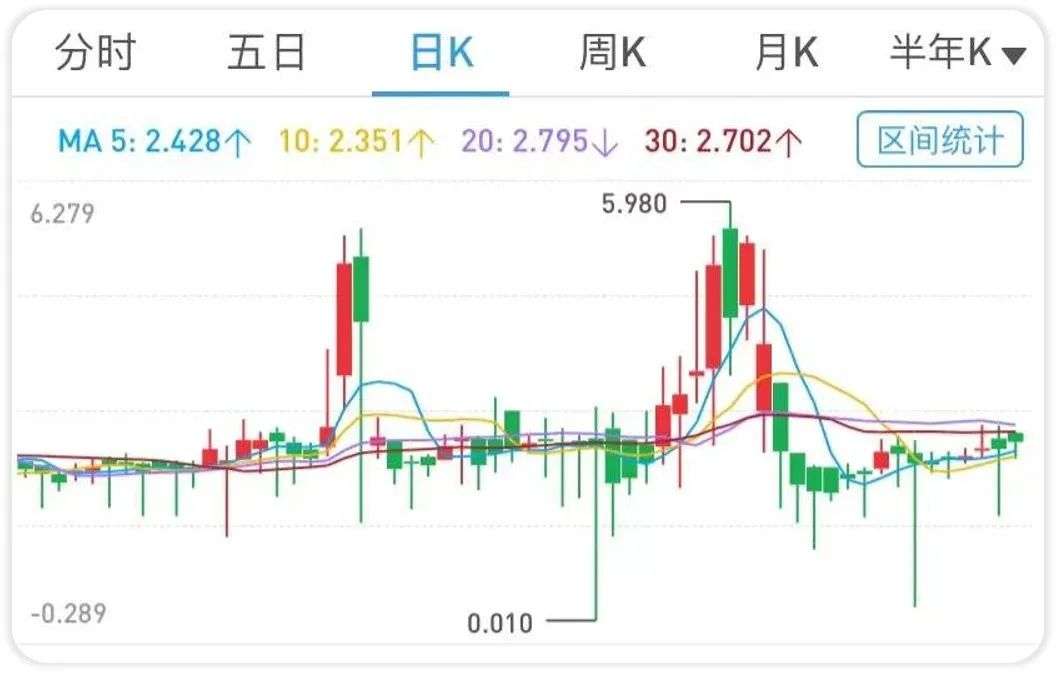This screenshot has width=1056, height=673.
Task: Switch to the 分时 tab
Action: point(94,53)
